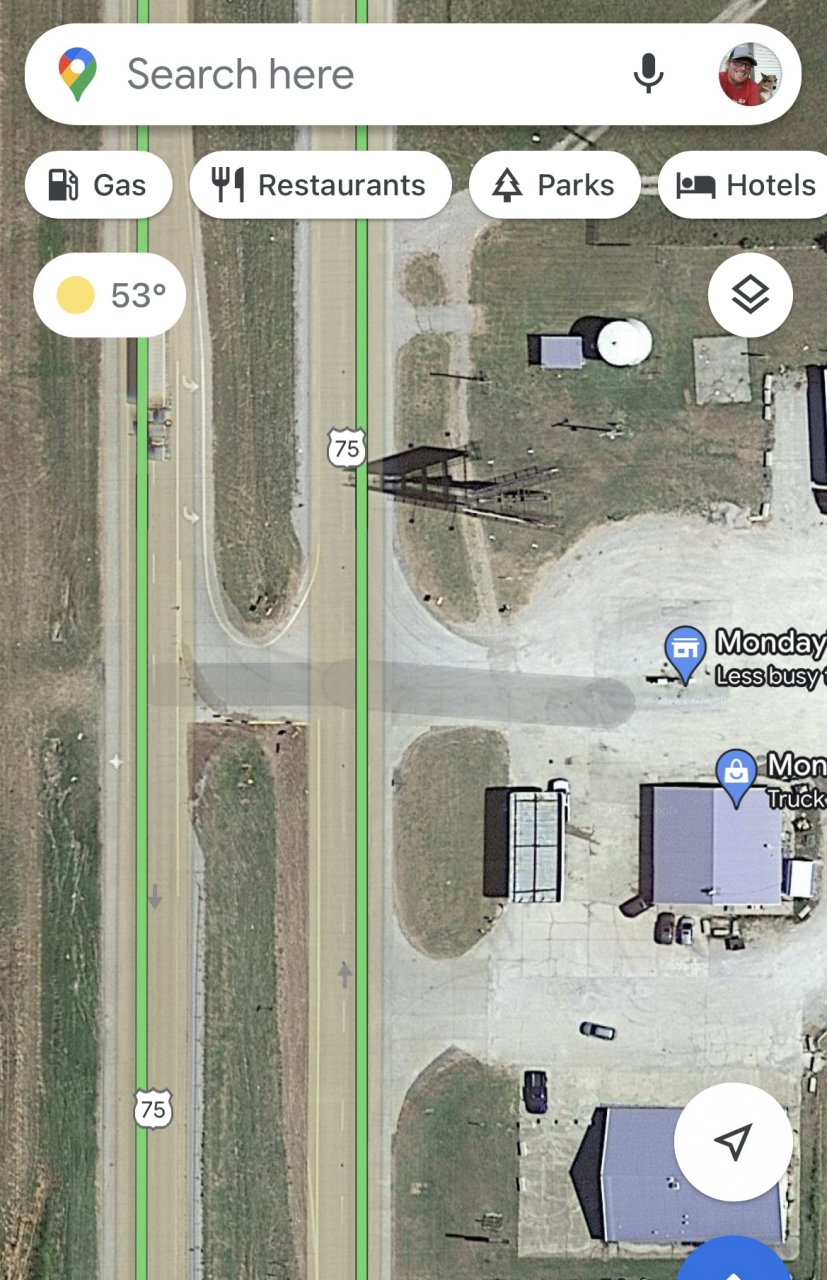
Task: Open the blue shopping bag pin
Action: (x=736, y=773)
